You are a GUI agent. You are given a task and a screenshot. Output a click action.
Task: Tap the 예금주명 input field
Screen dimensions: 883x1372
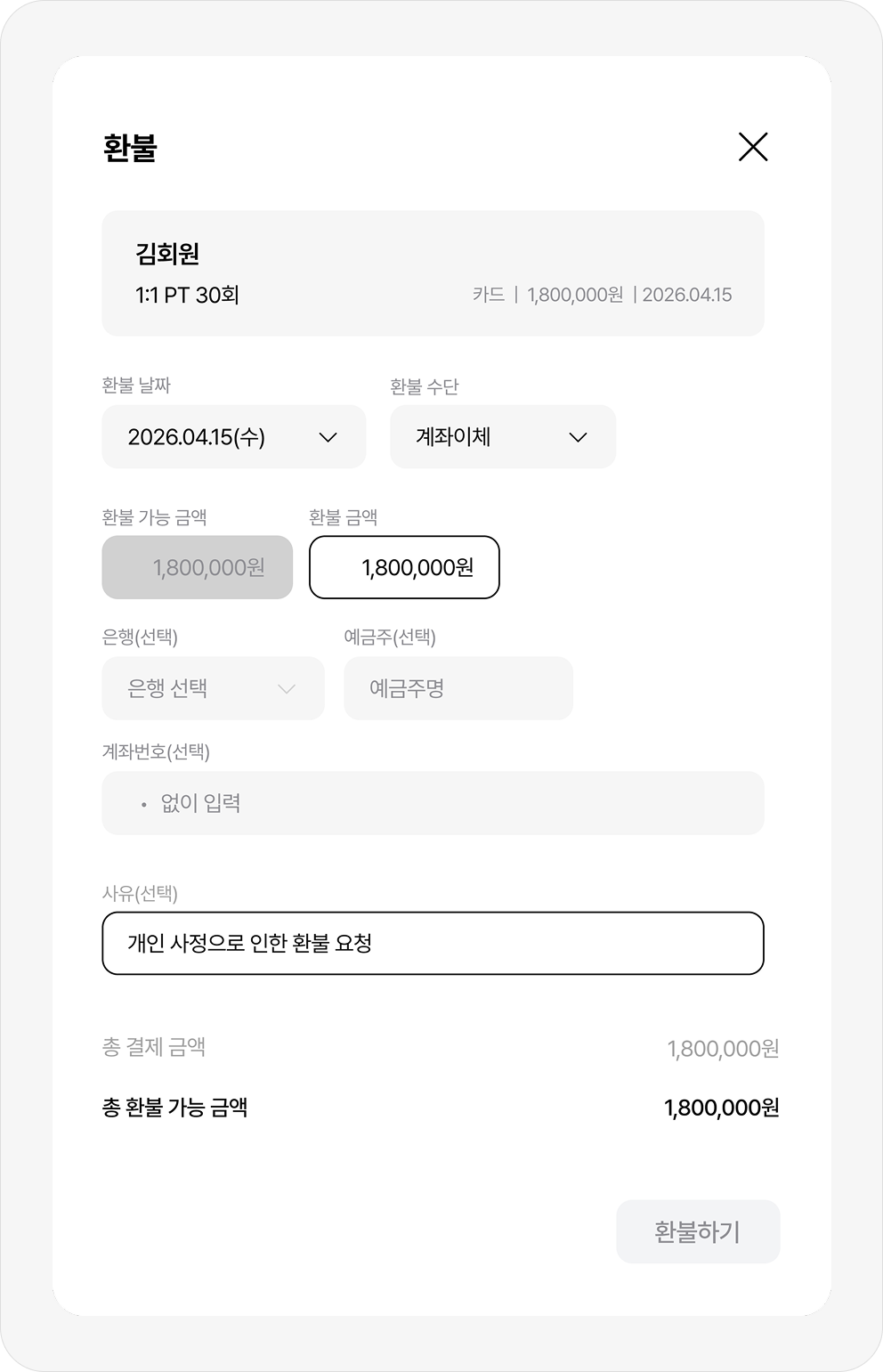click(x=458, y=688)
